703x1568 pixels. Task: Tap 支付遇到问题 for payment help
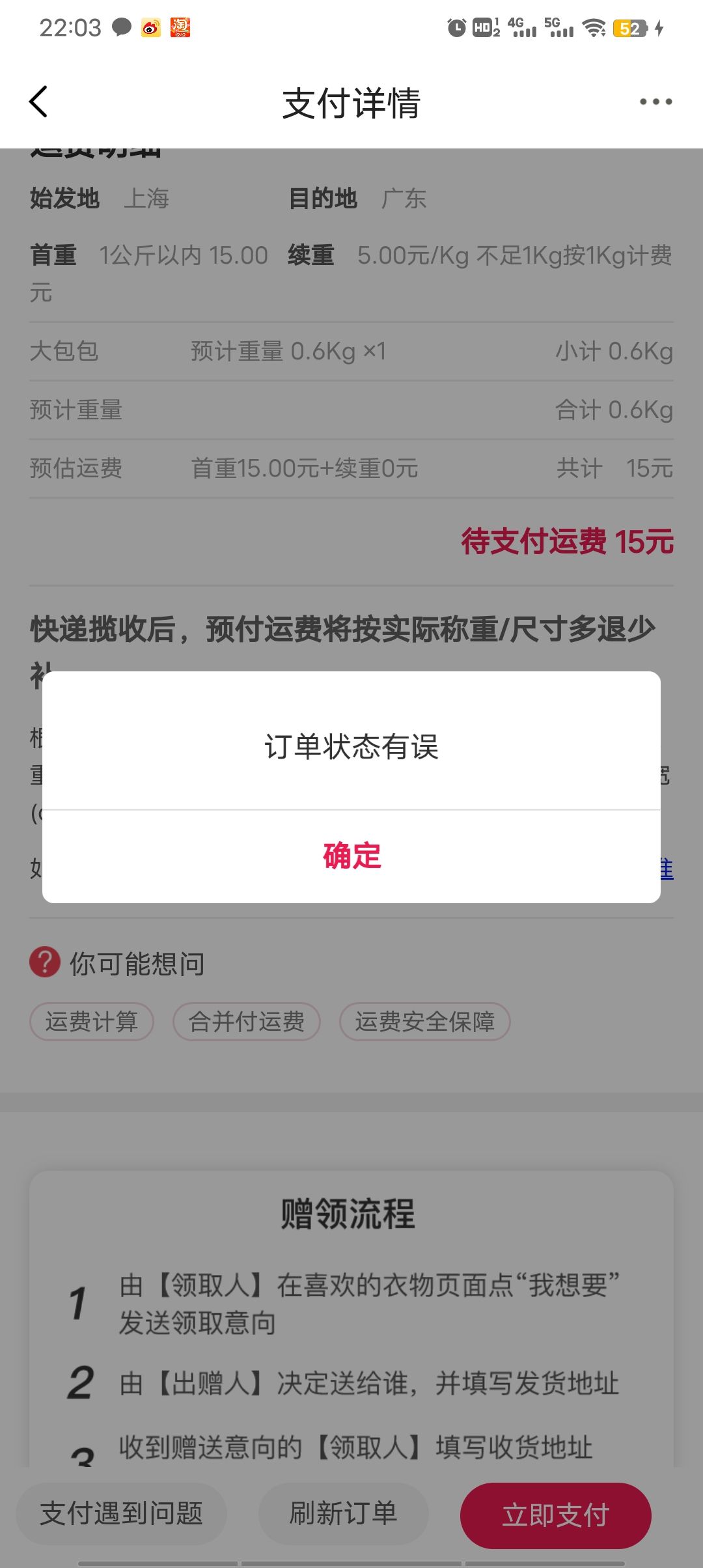point(122,1514)
